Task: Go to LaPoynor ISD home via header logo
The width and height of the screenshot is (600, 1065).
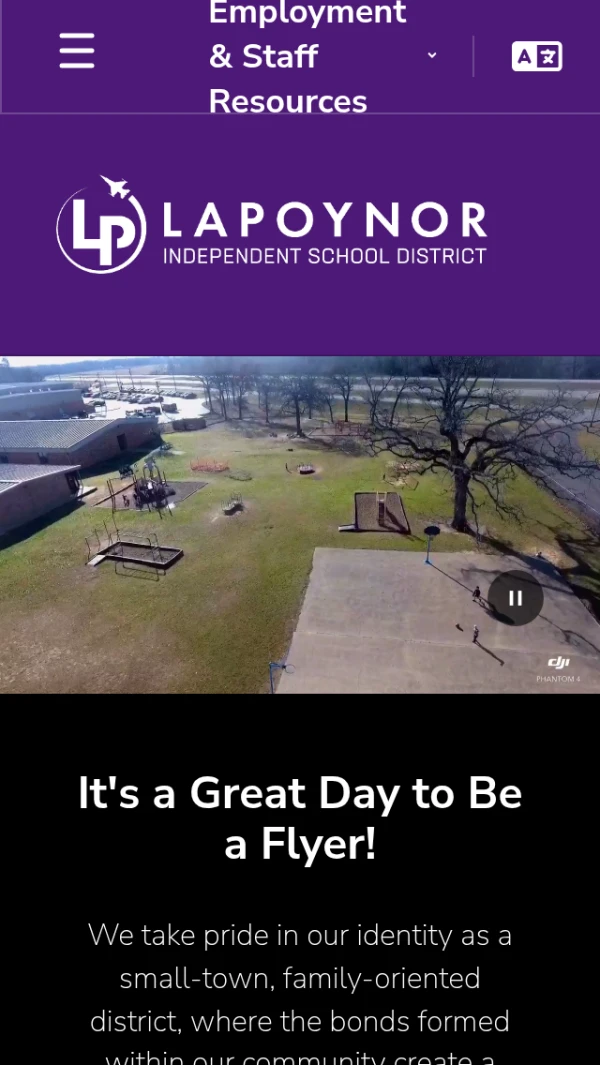Action: pyautogui.click(x=271, y=225)
